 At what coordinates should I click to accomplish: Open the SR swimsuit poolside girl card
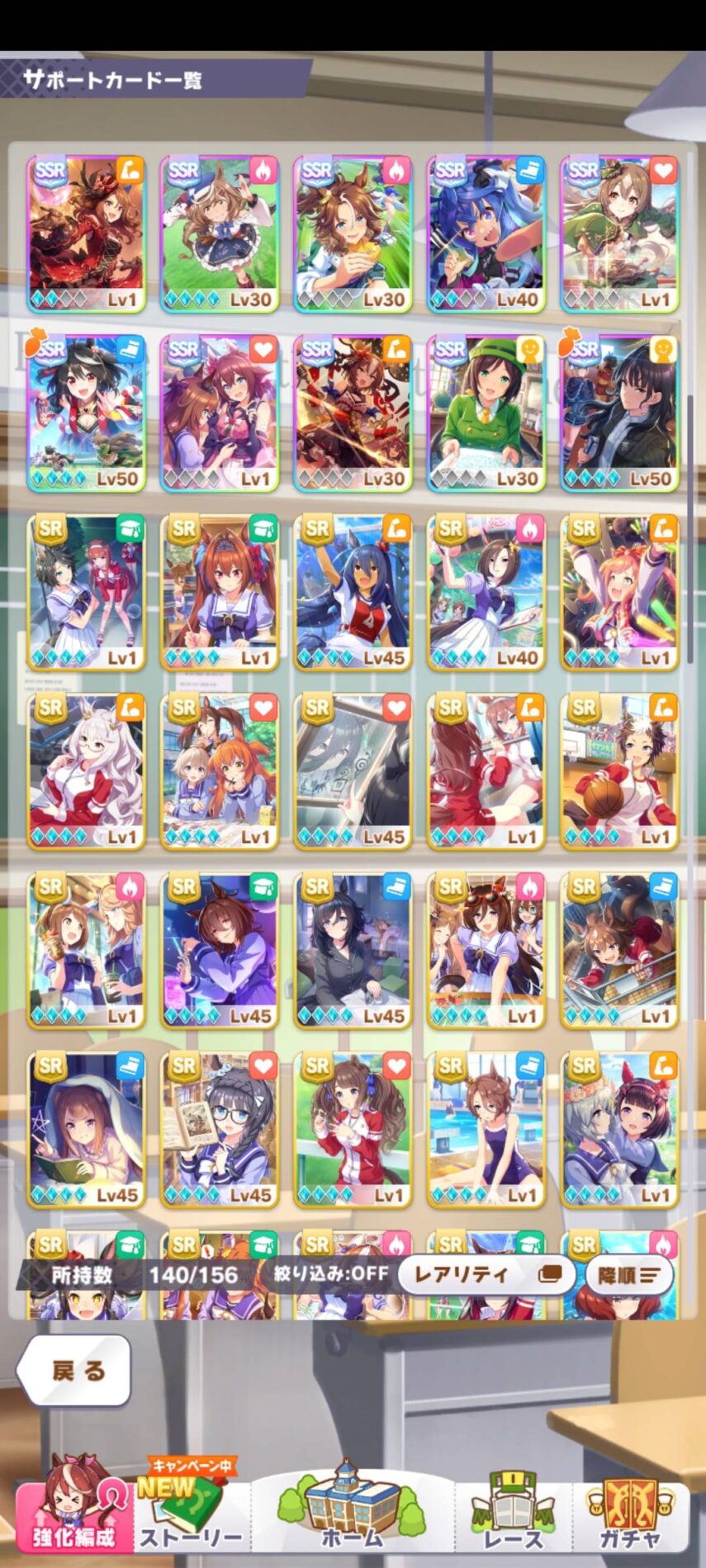point(486,1130)
